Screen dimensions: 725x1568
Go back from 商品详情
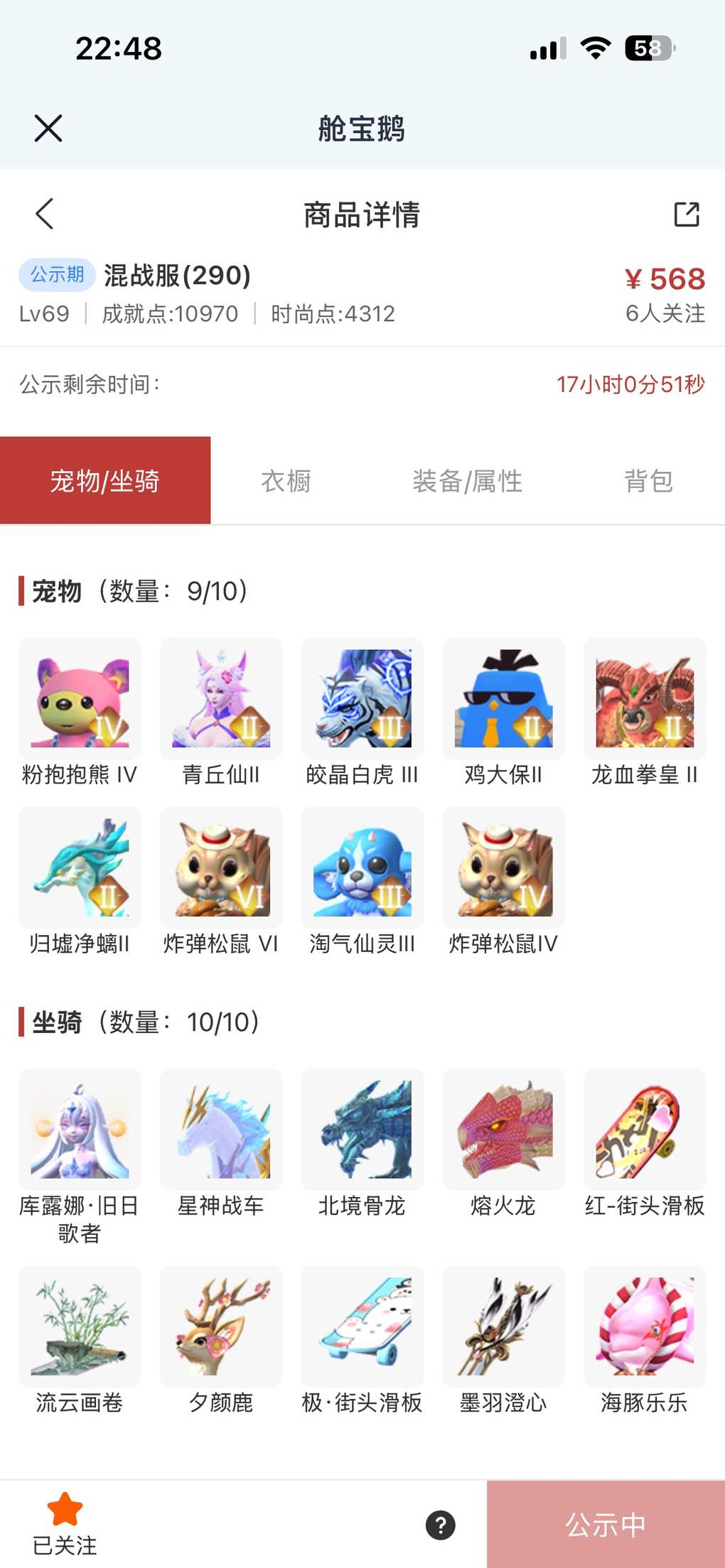45,214
